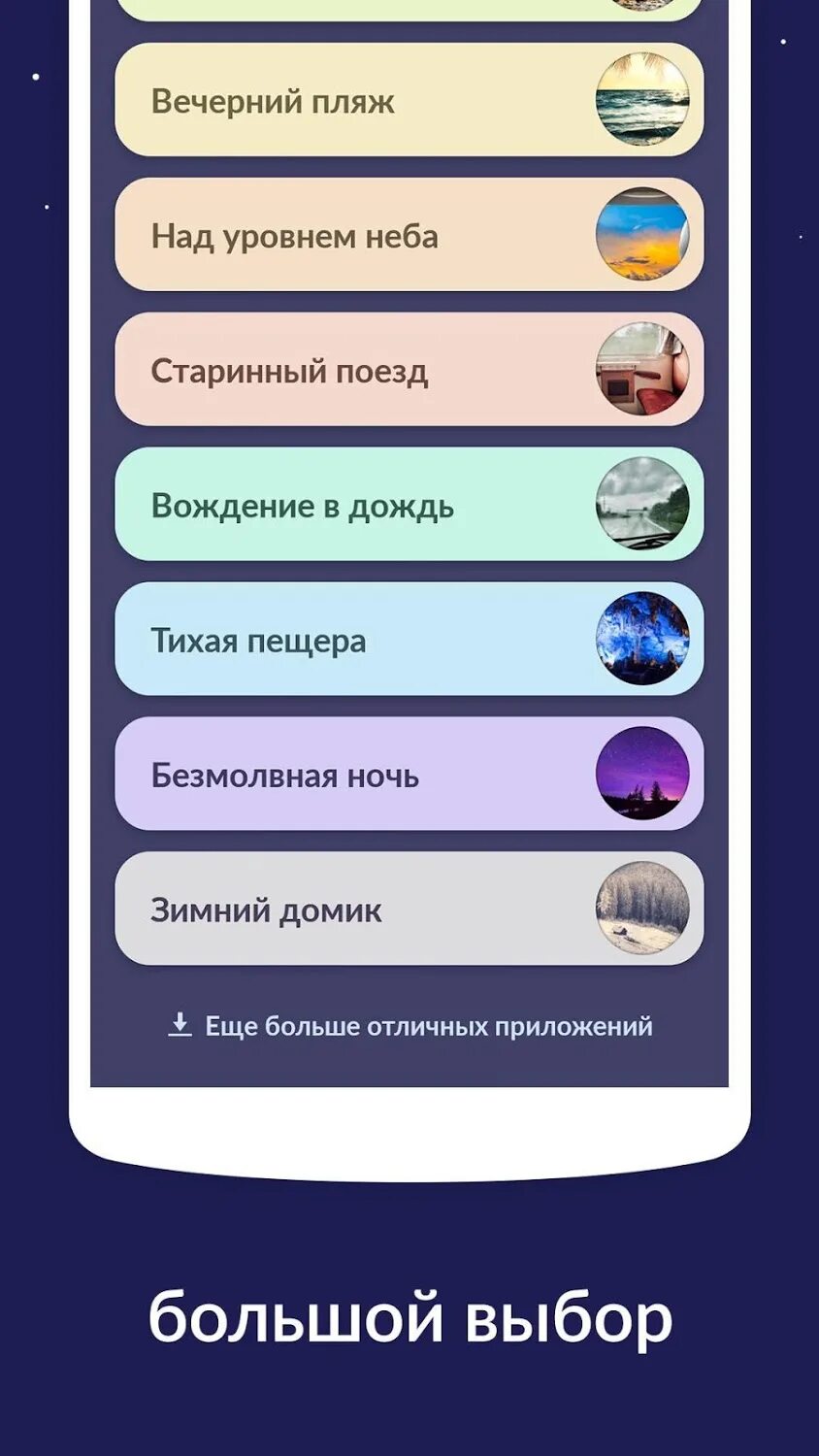Image resolution: width=819 pixels, height=1456 pixels.
Task: Expand the partially visible top list item
Action: [408, 10]
